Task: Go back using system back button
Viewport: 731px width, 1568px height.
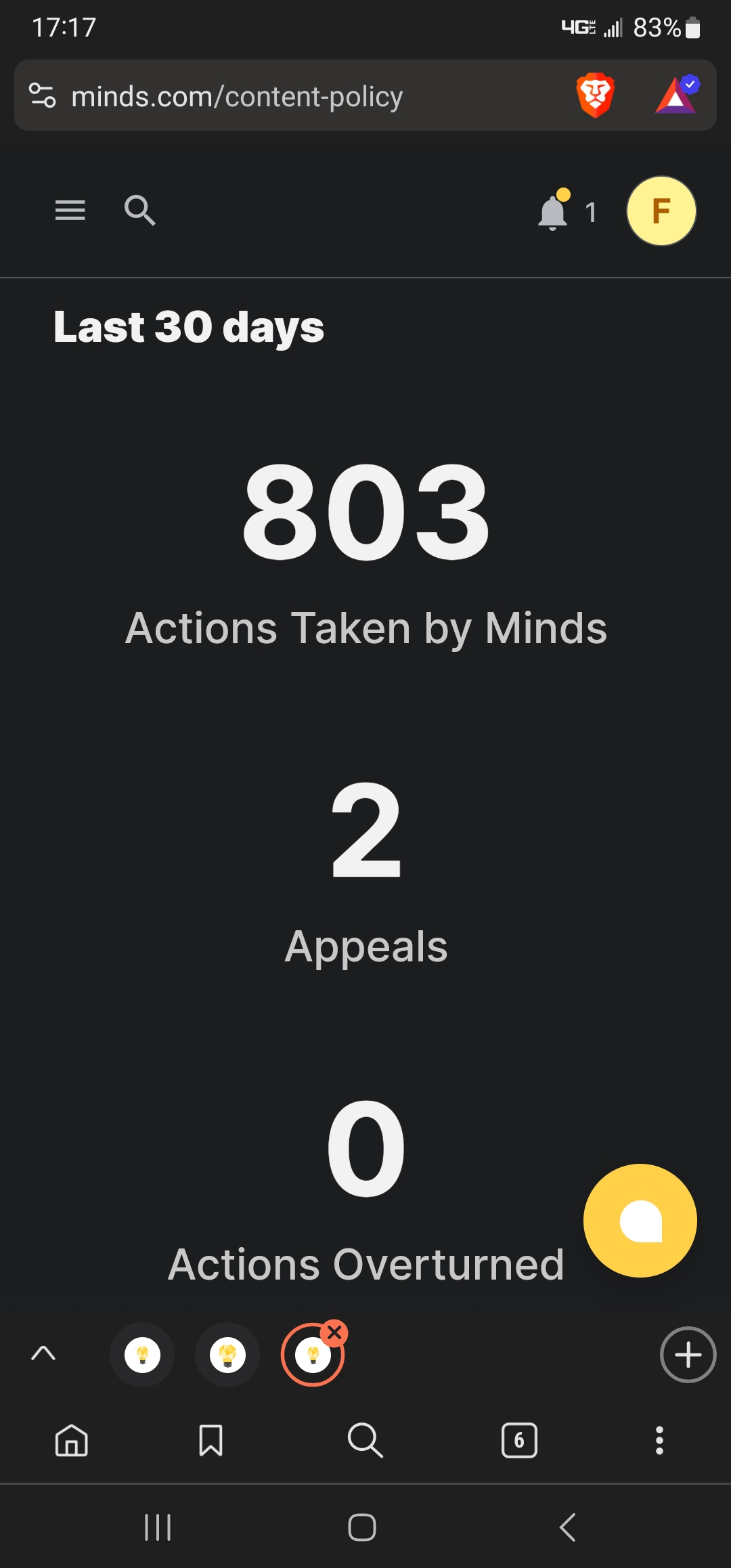Action: click(x=568, y=1527)
